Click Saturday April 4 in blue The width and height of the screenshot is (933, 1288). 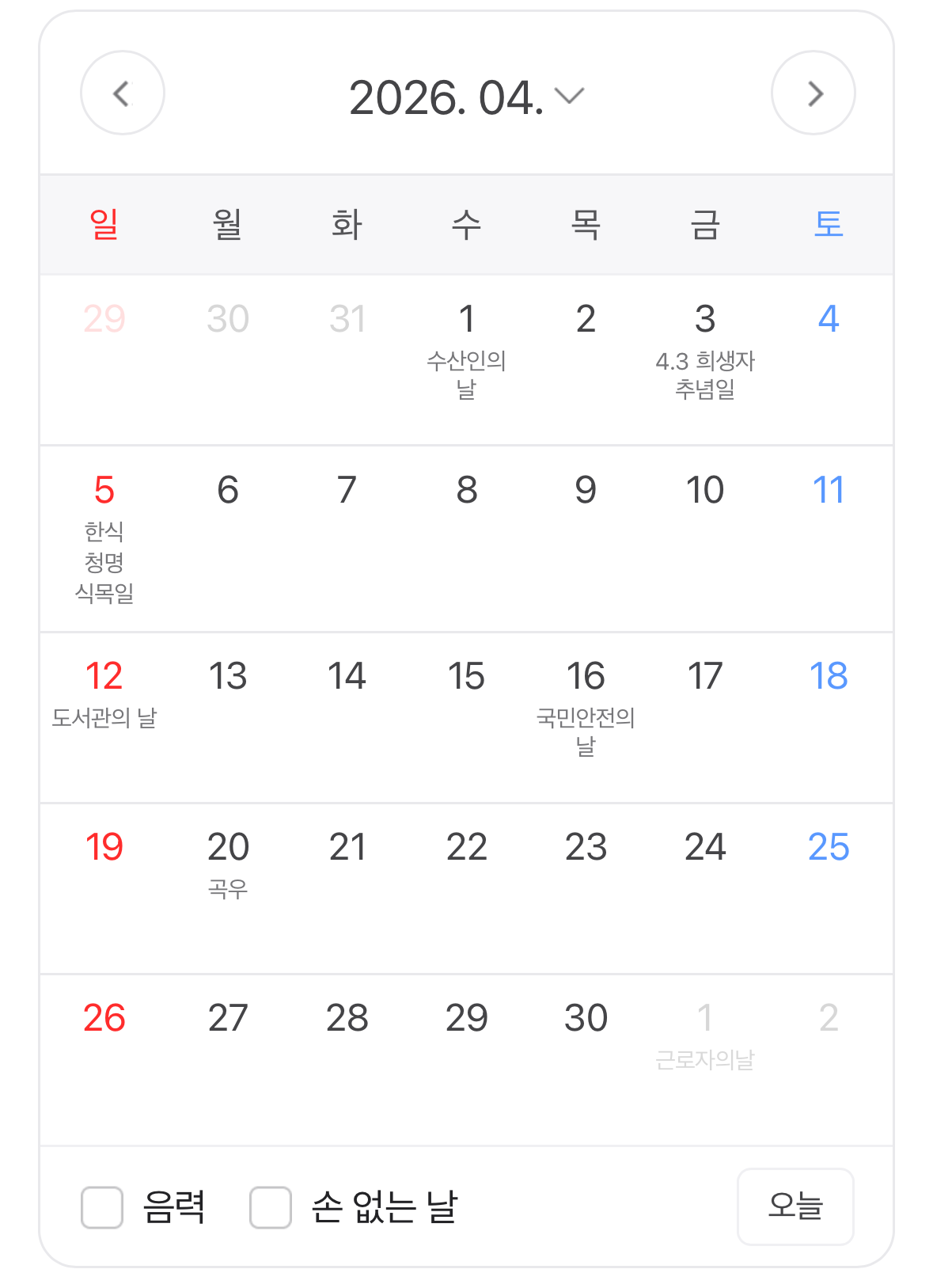click(x=827, y=319)
